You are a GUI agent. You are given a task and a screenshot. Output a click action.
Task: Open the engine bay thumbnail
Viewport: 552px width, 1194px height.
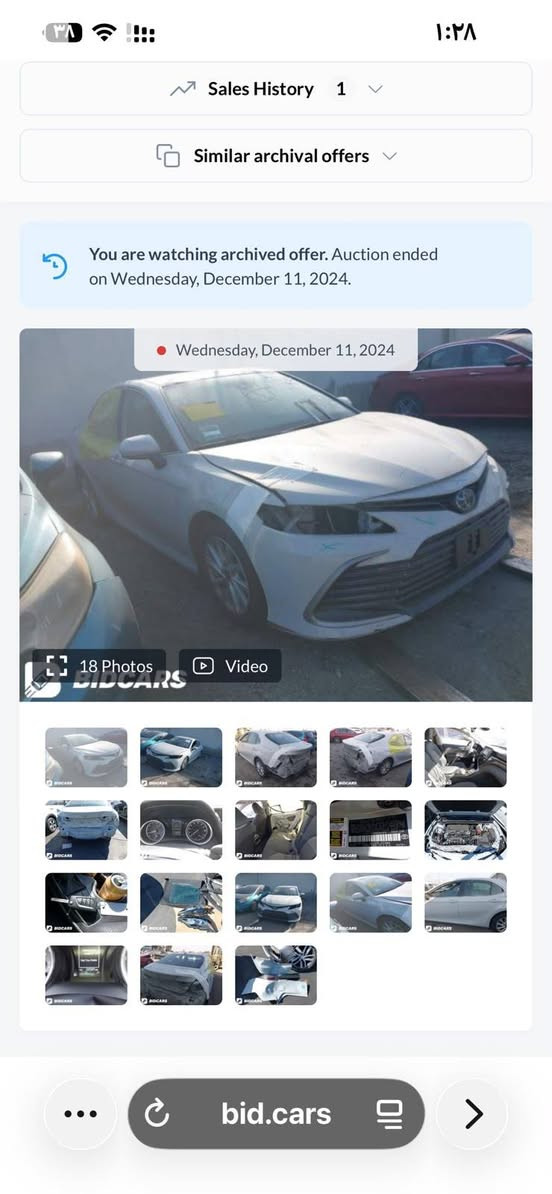point(465,830)
